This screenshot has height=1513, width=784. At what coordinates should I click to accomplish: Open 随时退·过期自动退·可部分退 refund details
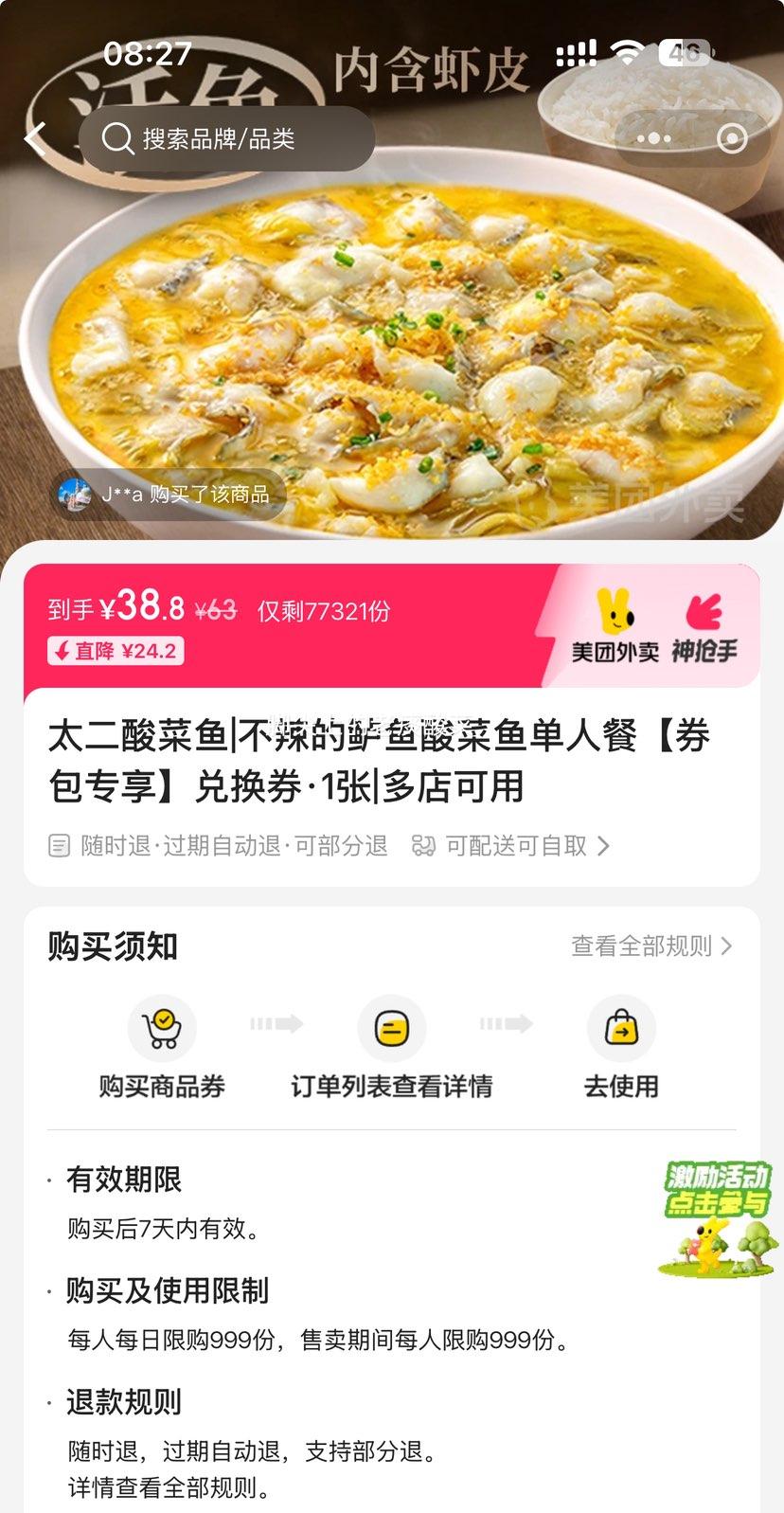(x=228, y=845)
